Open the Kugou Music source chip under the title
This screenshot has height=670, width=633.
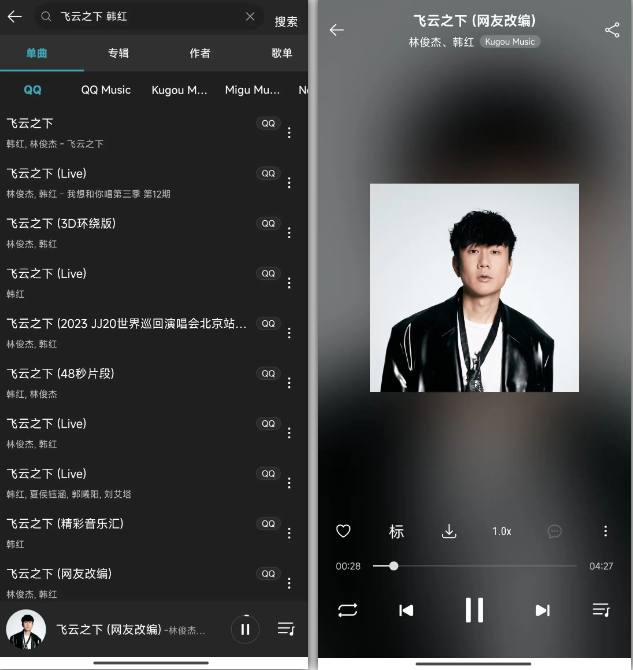(x=510, y=42)
